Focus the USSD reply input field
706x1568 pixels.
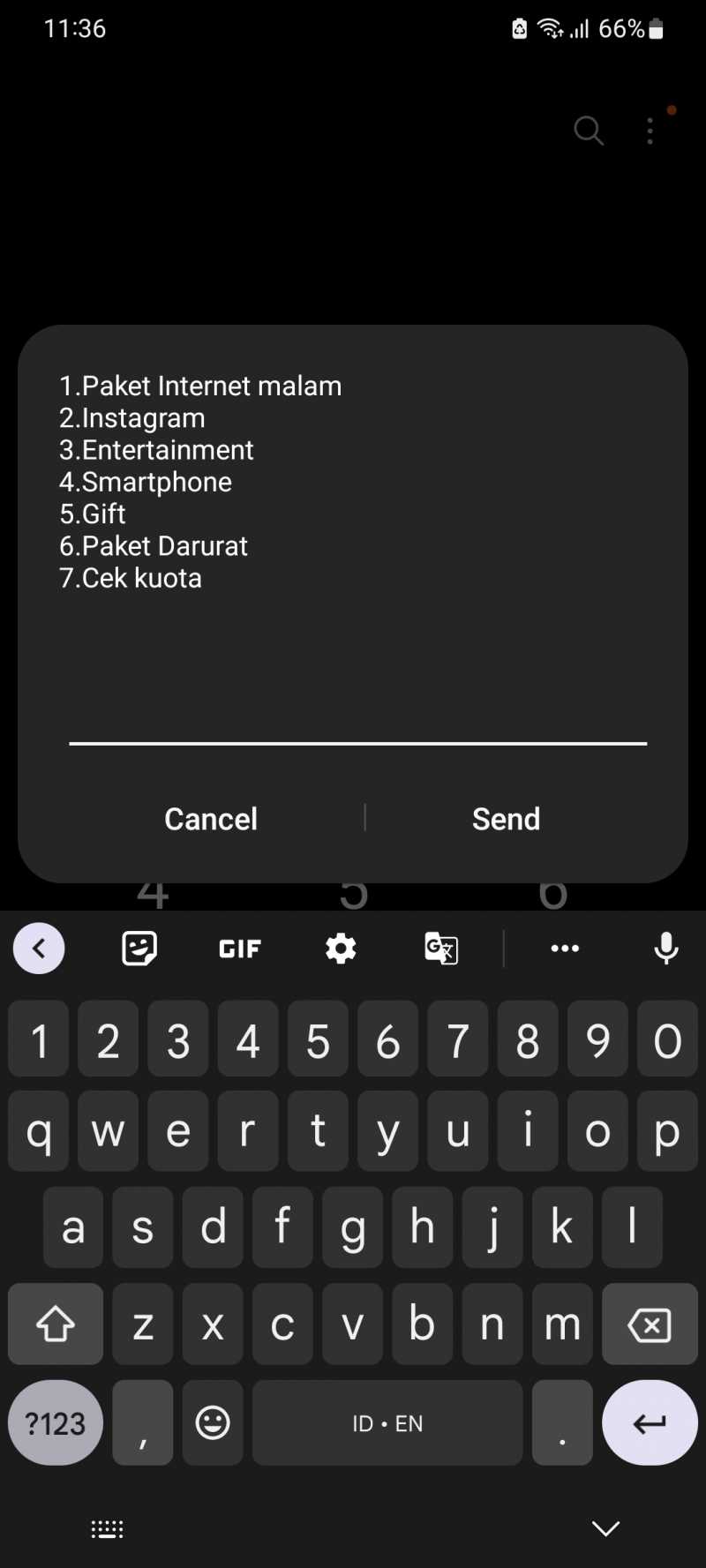[357, 720]
